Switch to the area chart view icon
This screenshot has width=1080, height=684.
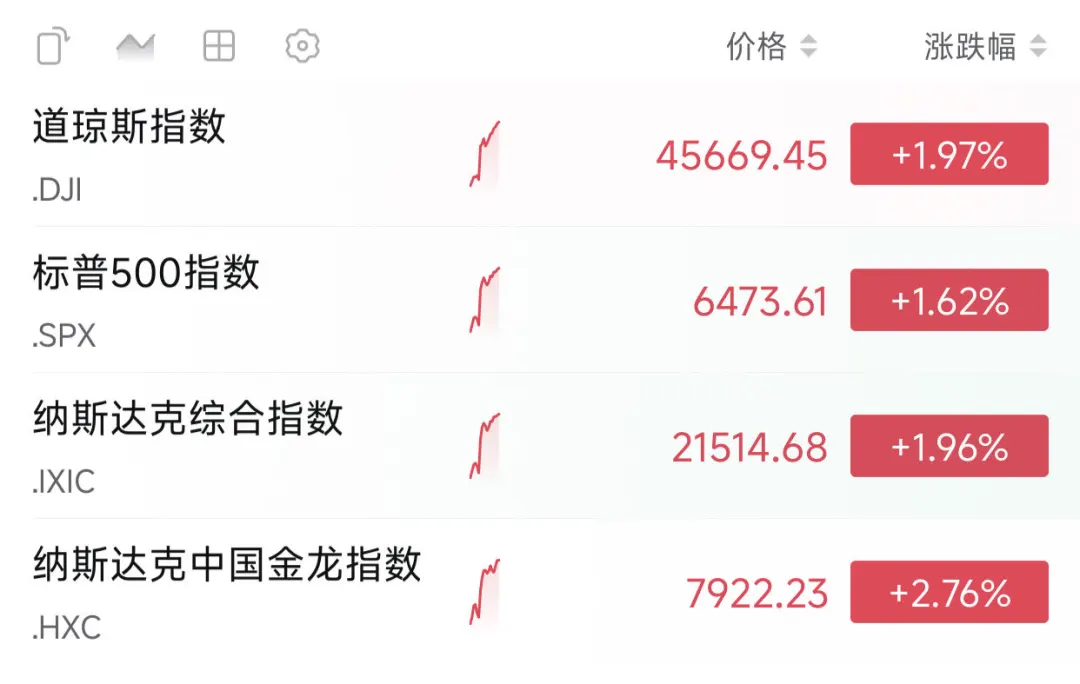pos(135,46)
